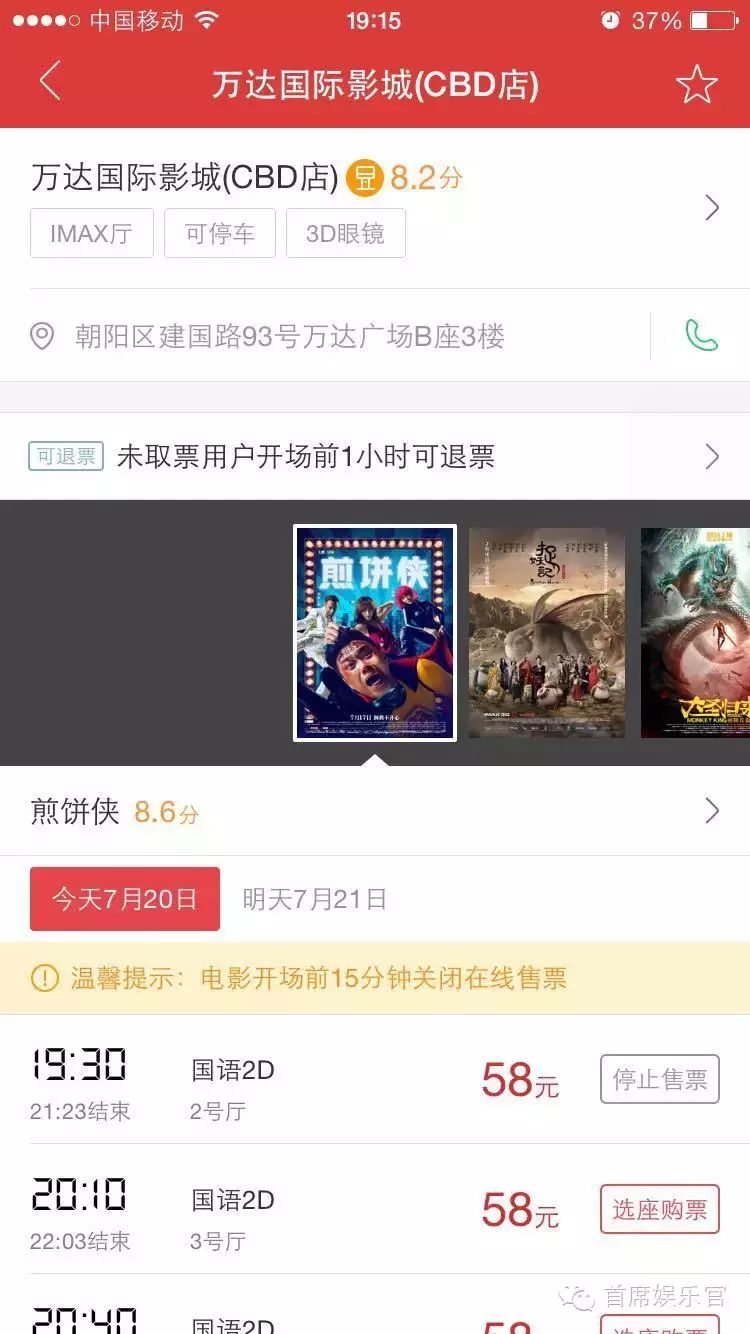The width and height of the screenshot is (750, 1334).
Task: Favorite this cinema with the star icon
Action: click(x=696, y=85)
